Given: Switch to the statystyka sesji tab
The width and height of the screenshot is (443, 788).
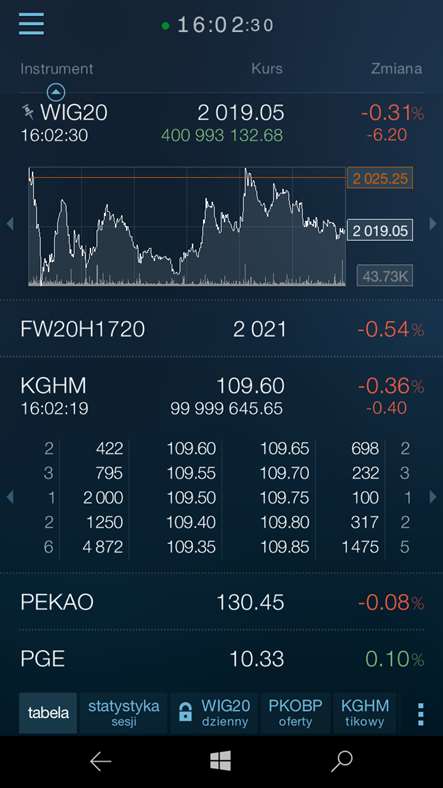Looking at the screenshot, I should 124,713.
